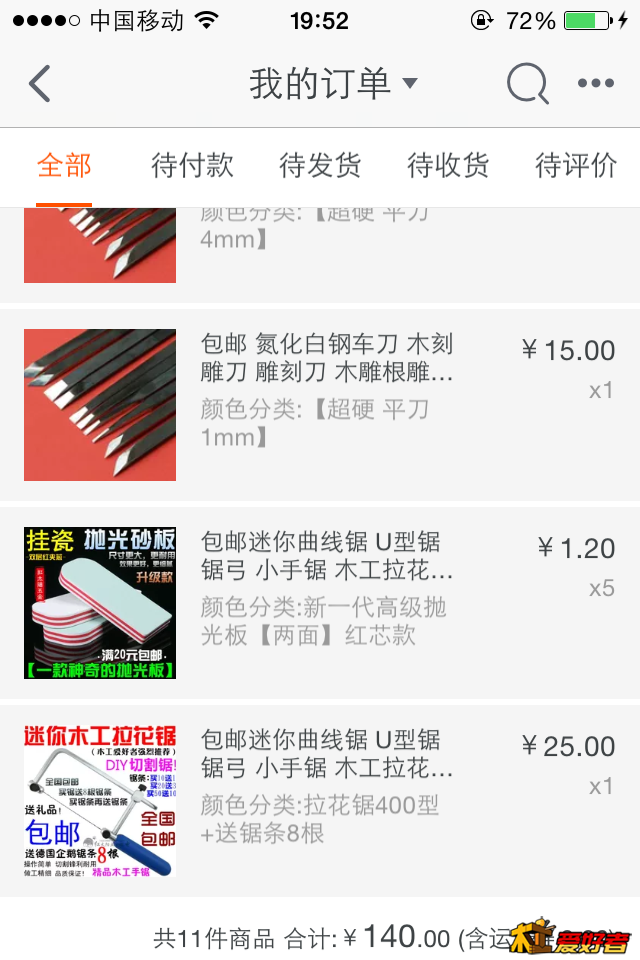Switch to the 待付款 tab
The height and width of the screenshot is (960, 640).
[x=192, y=166]
